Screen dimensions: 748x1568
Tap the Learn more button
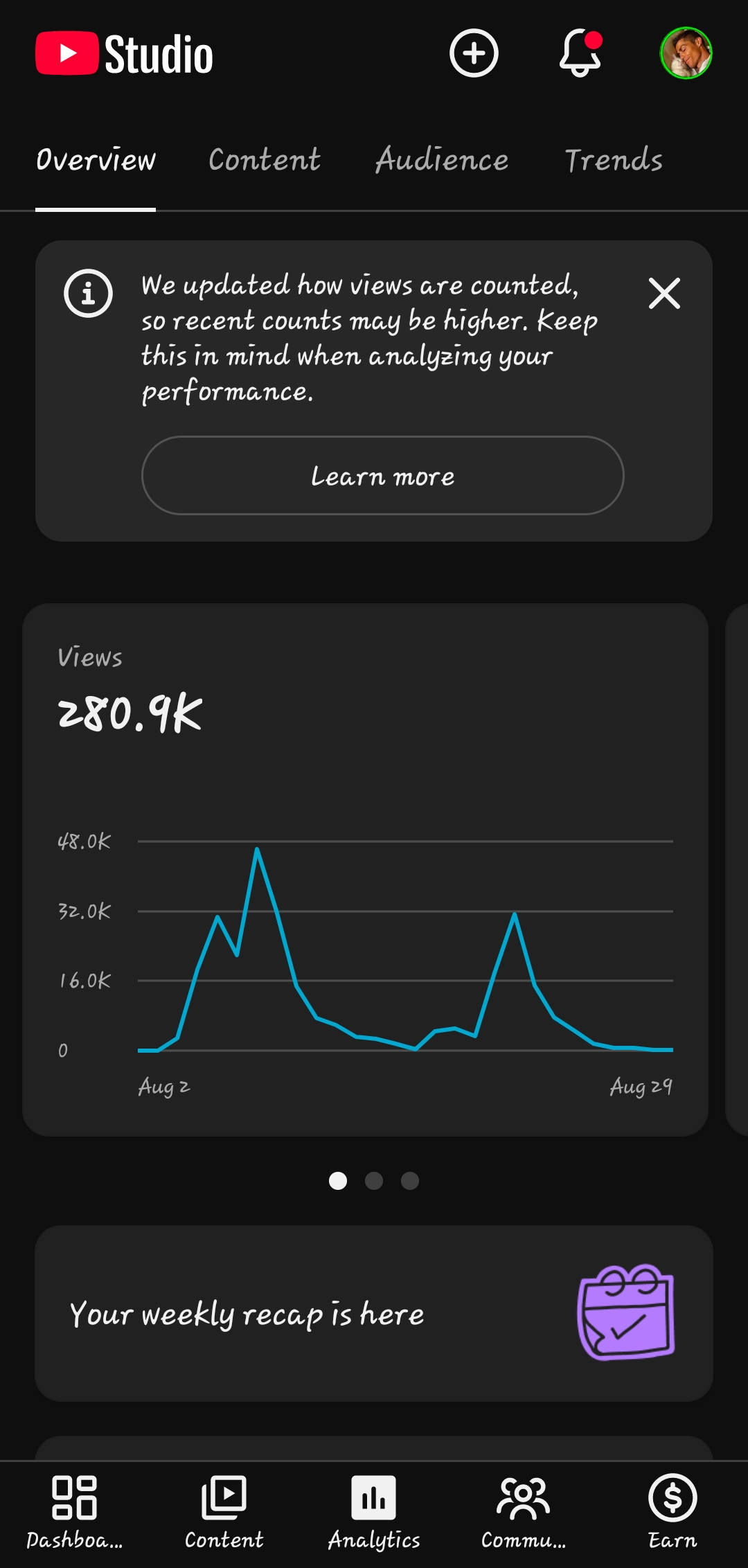tap(383, 475)
